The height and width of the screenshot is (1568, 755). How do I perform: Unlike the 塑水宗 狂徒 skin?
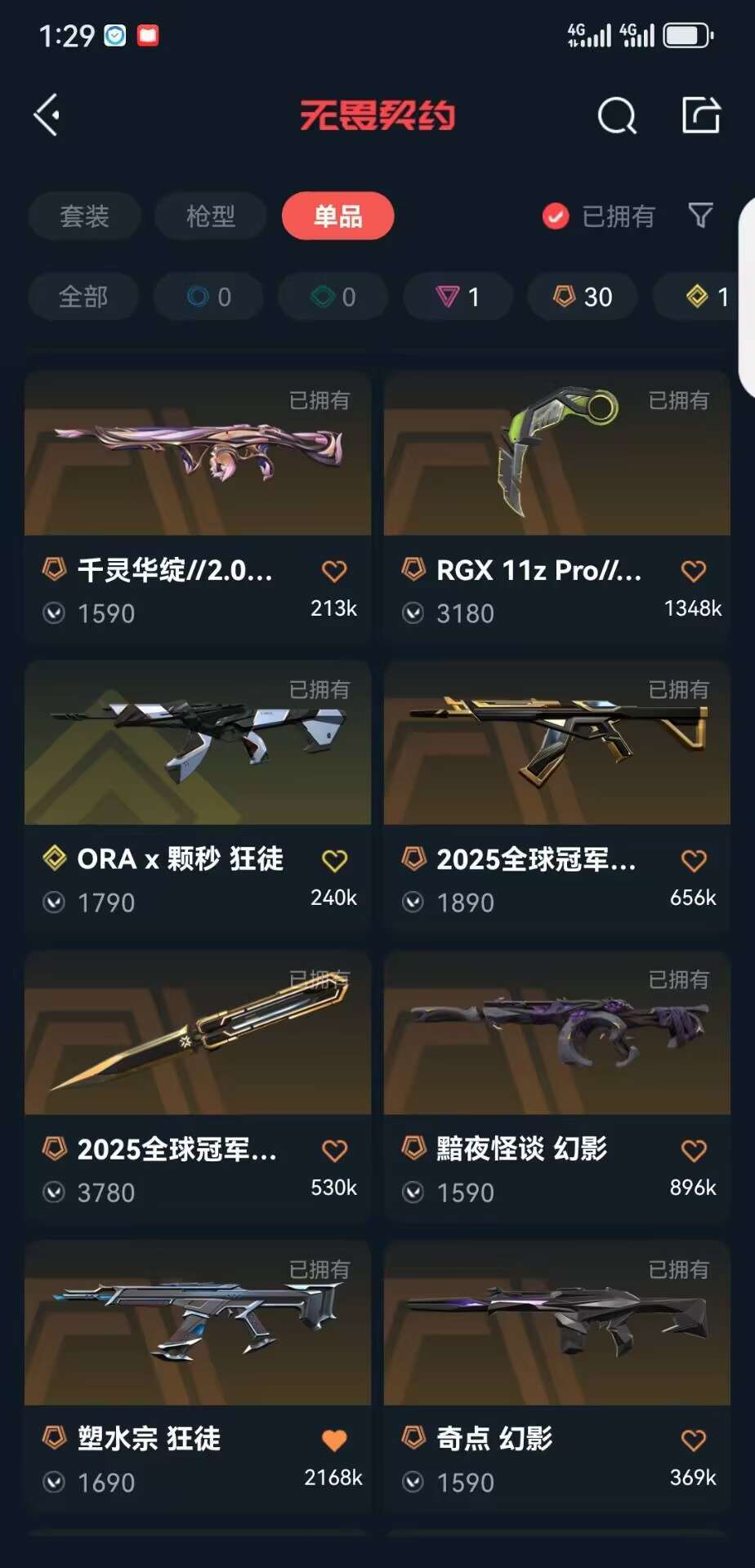click(334, 1441)
